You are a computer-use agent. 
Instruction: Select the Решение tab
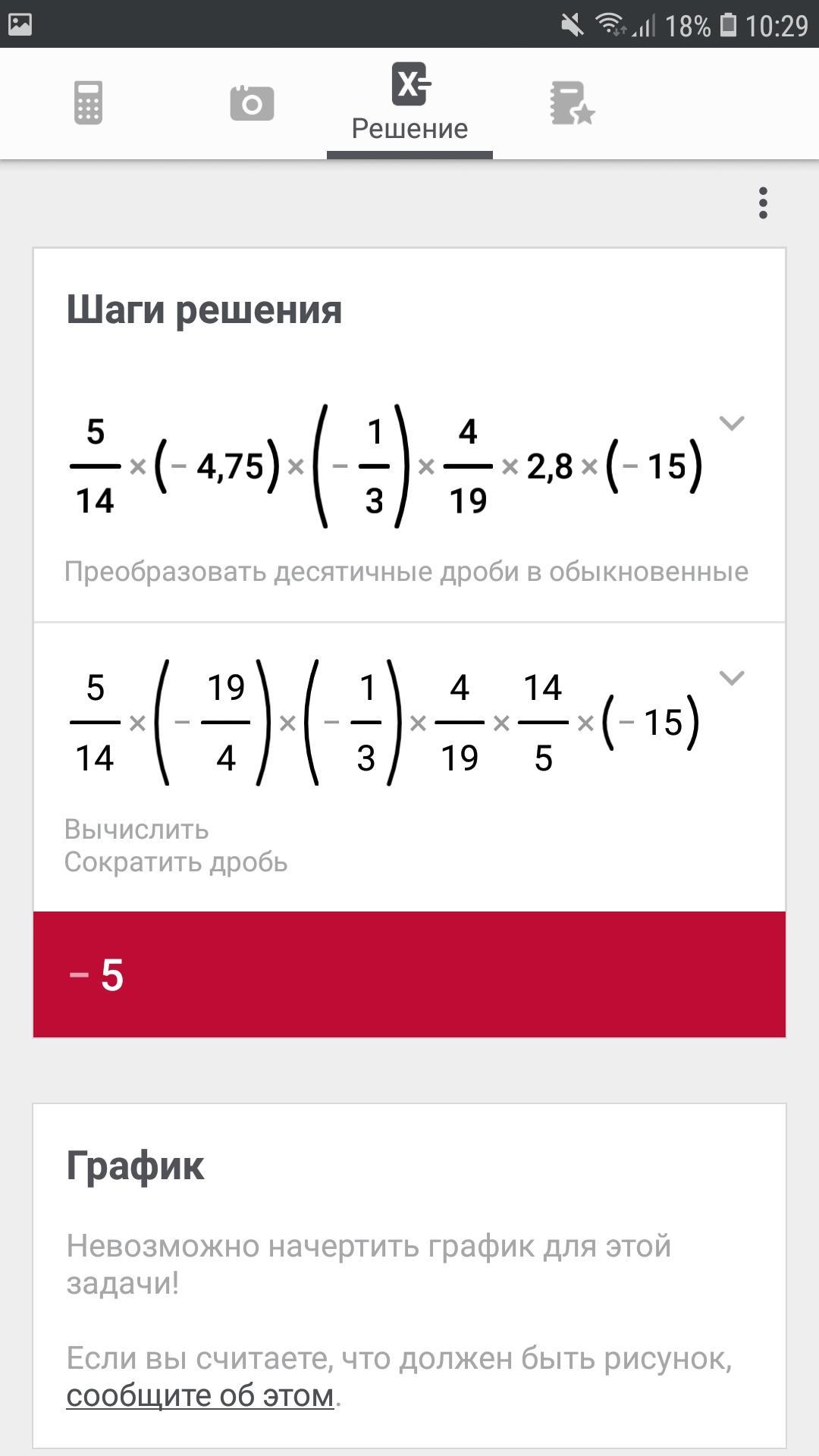pos(410,103)
